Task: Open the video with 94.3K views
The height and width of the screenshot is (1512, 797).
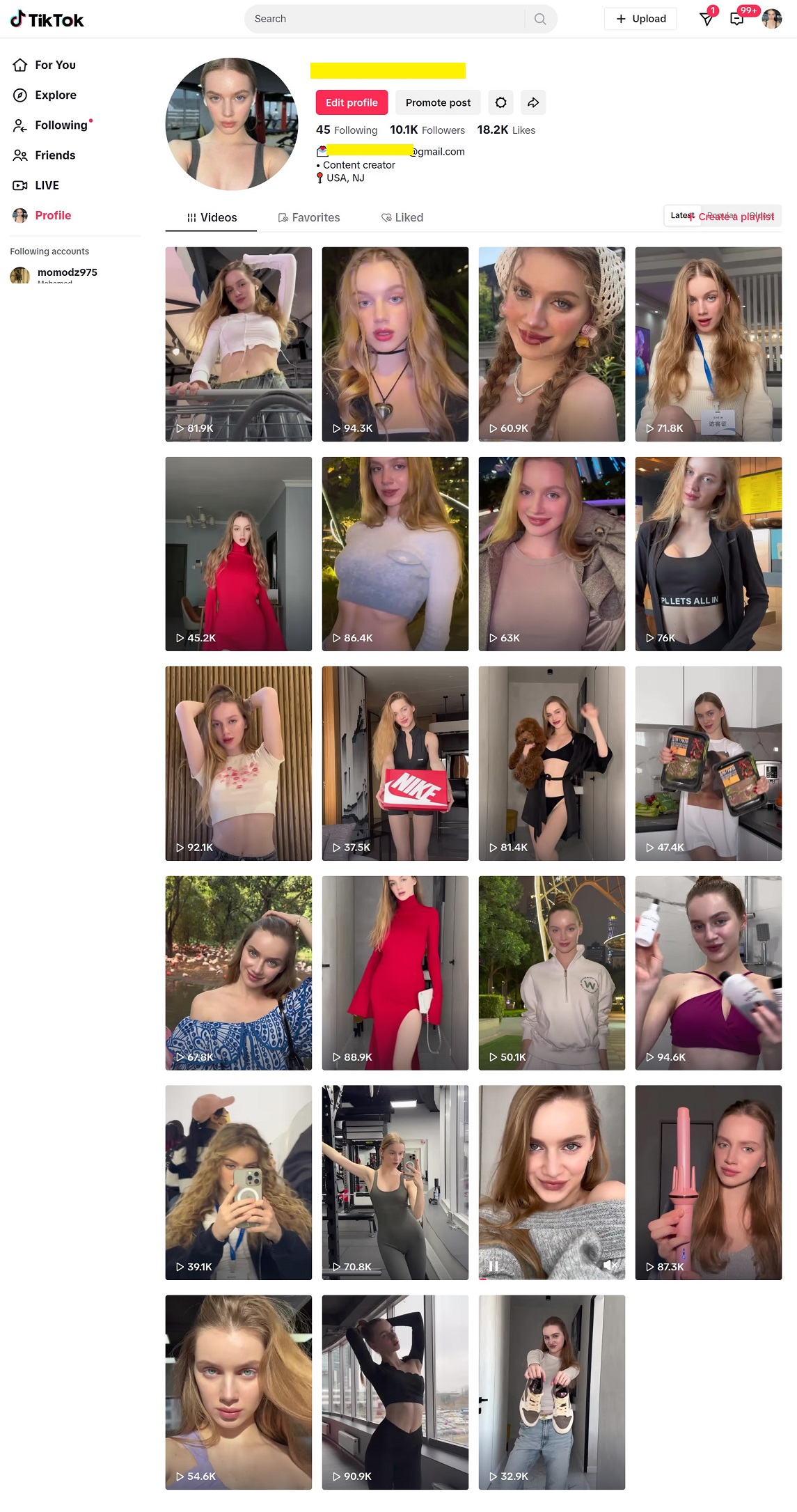Action: tap(395, 344)
